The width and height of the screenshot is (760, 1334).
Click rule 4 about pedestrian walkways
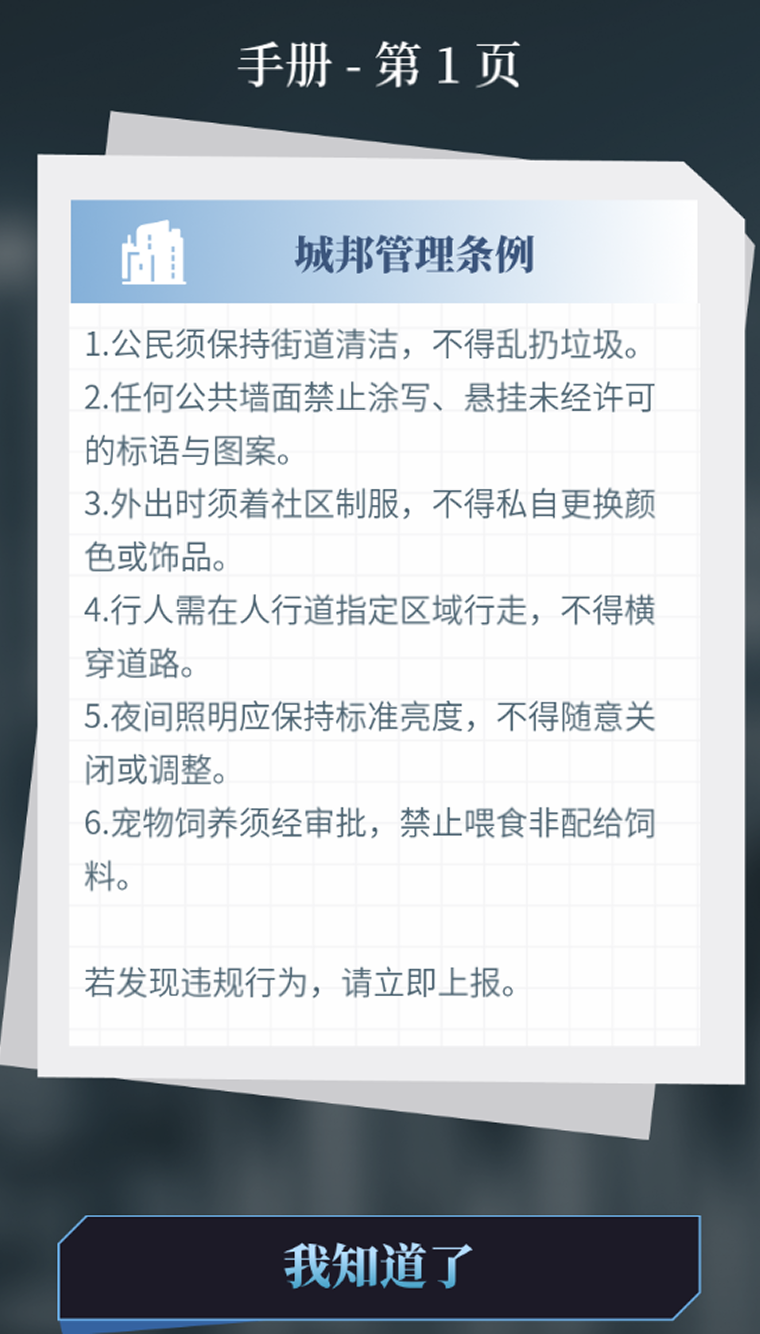click(x=370, y=640)
